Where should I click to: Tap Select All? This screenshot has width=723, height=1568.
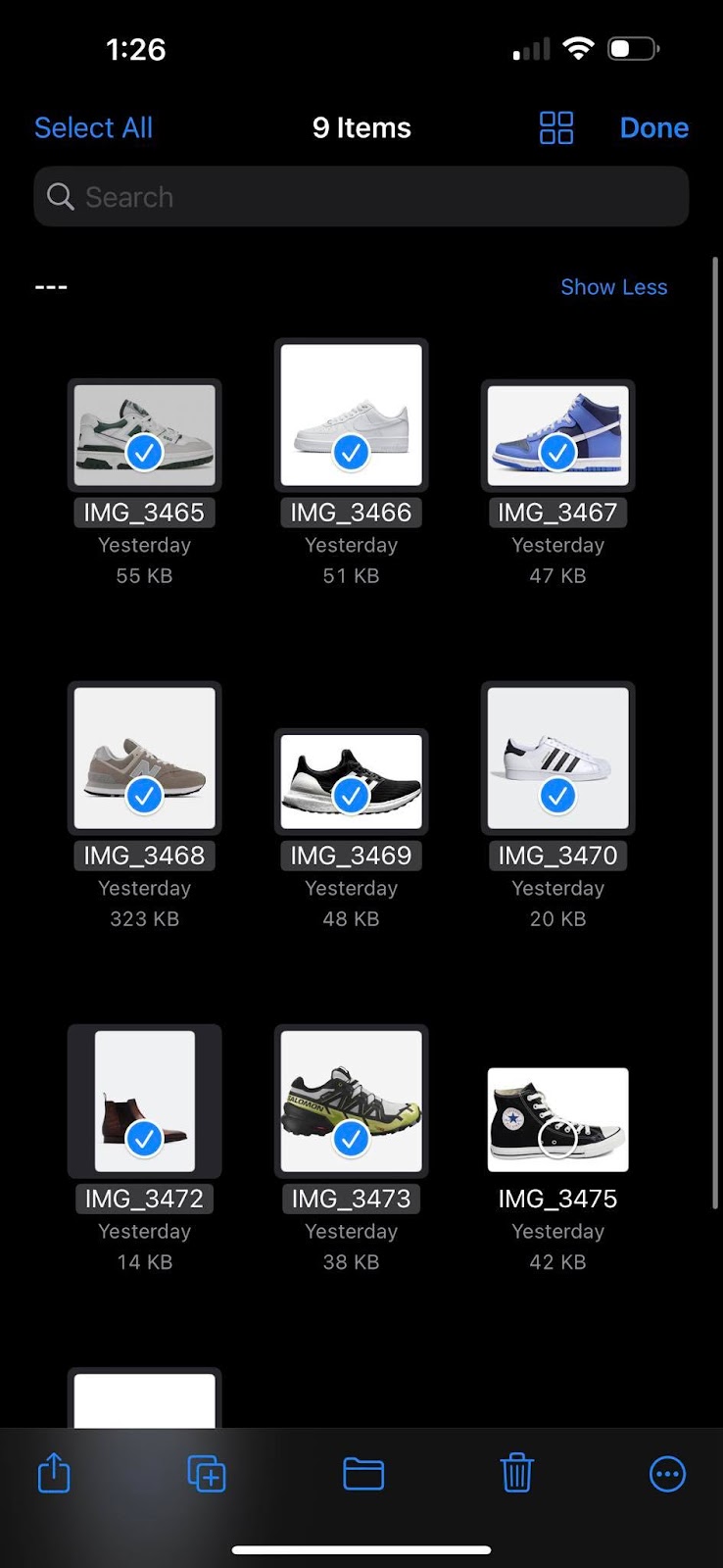click(93, 127)
